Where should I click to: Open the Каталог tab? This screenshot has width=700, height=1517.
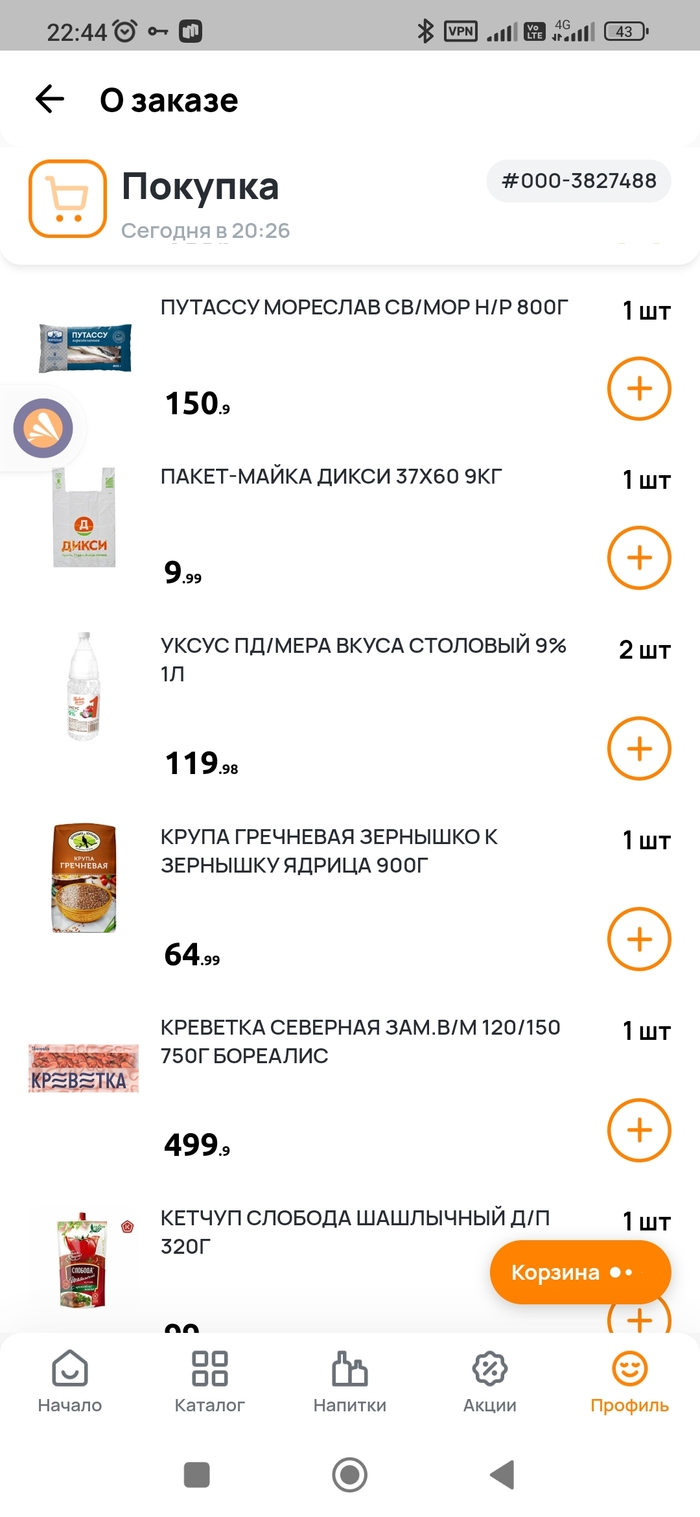point(210,1382)
